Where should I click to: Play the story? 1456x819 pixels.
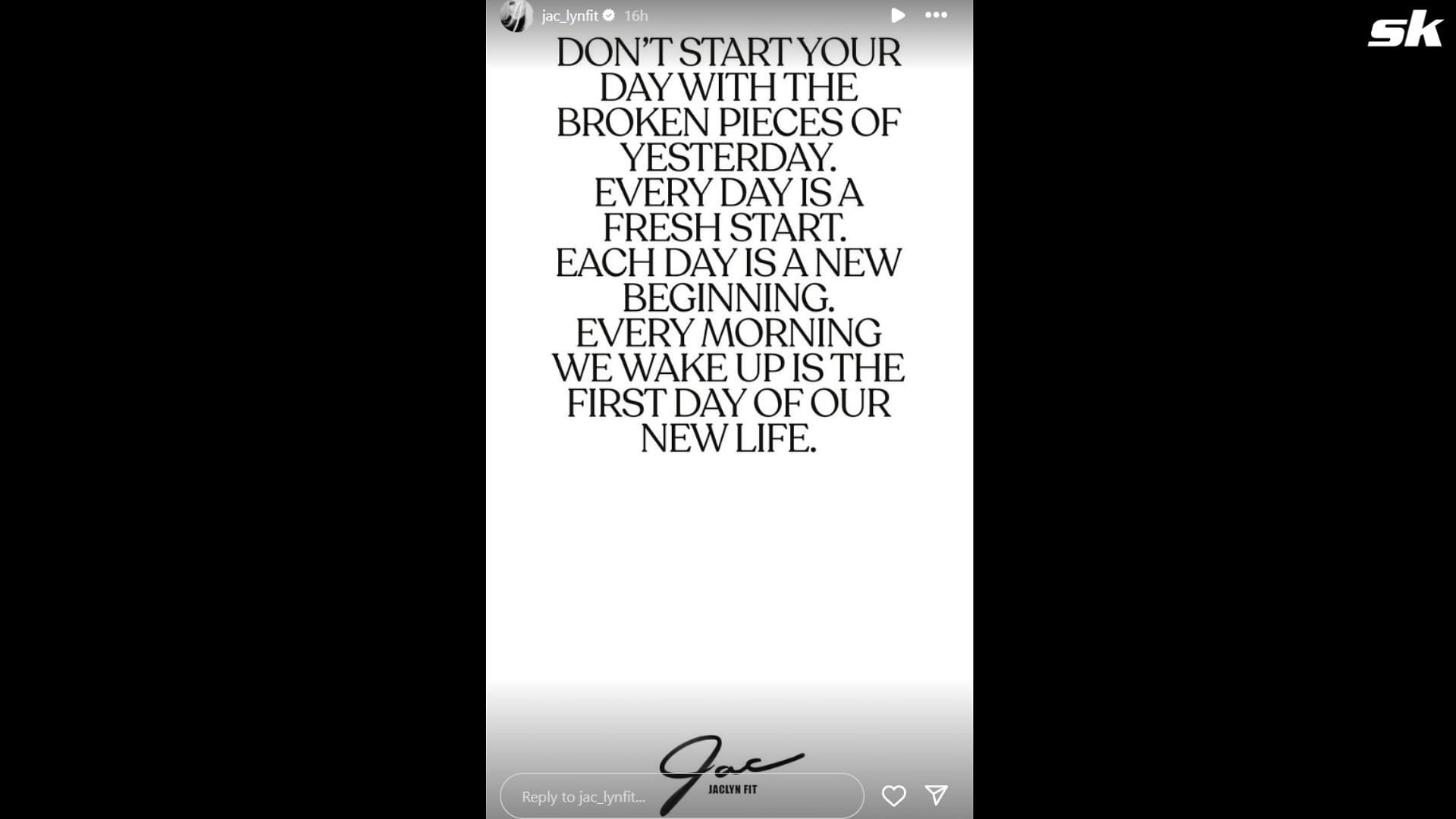[x=897, y=15]
